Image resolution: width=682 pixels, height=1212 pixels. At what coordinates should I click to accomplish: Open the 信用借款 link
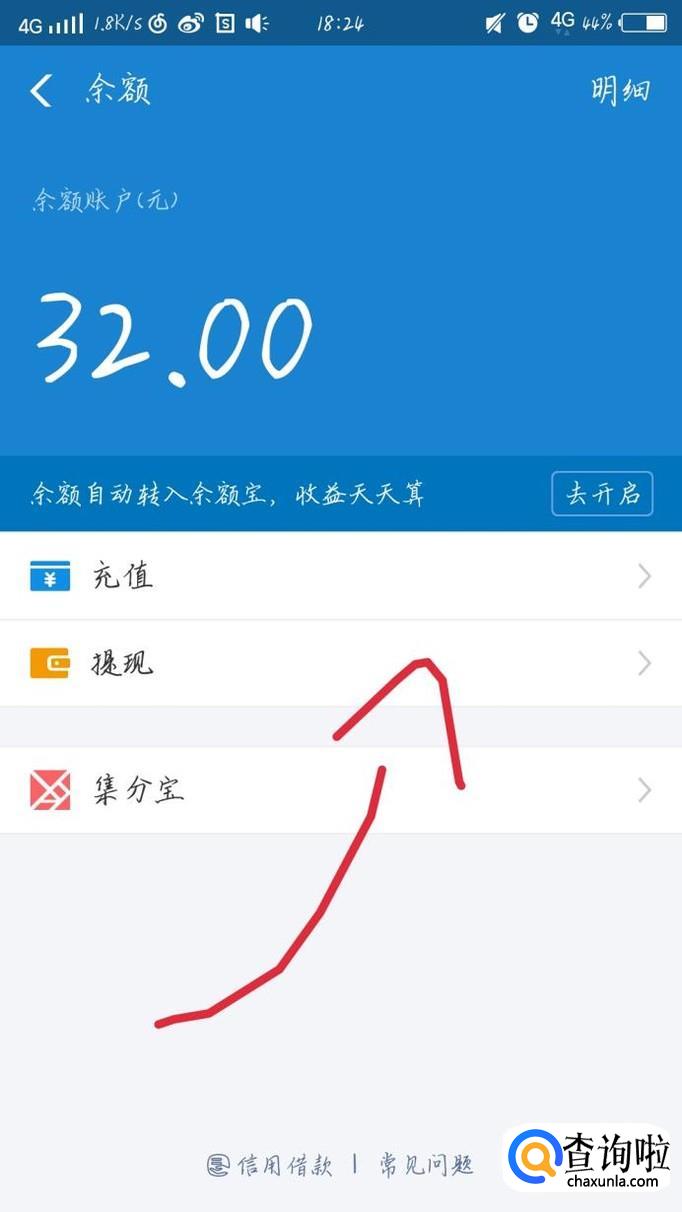click(x=273, y=1165)
